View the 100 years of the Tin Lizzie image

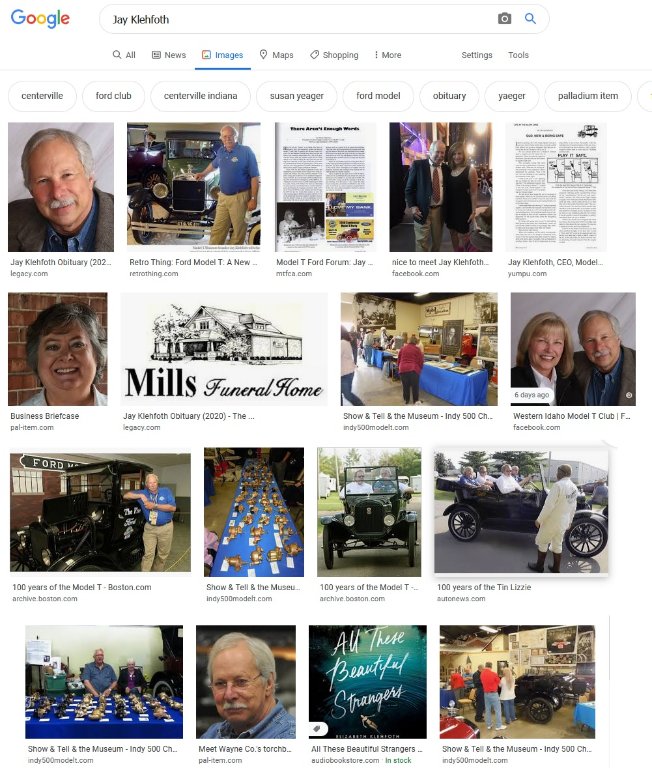[521, 511]
